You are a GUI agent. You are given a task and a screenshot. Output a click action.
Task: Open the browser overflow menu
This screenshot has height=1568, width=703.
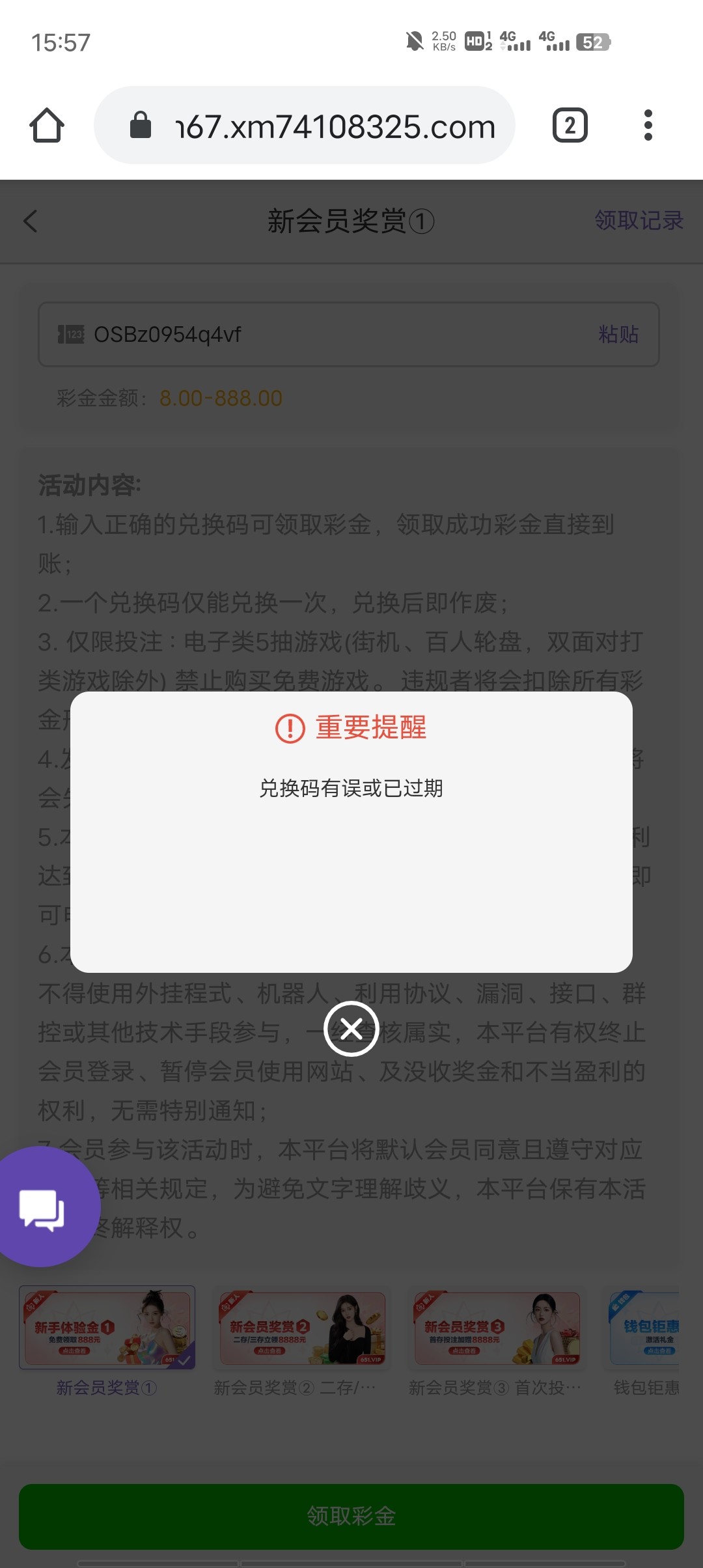648,125
